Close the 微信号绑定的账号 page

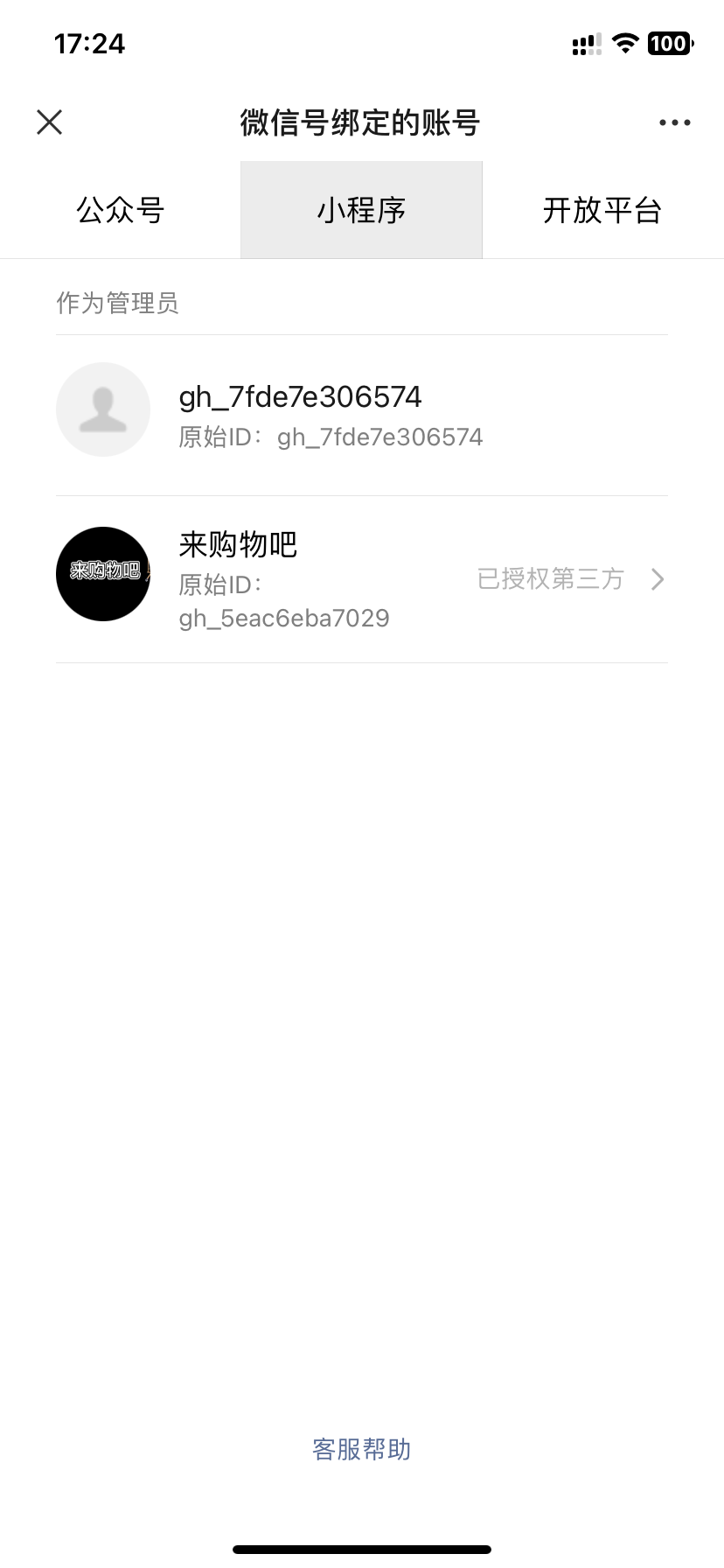[50, 122]
